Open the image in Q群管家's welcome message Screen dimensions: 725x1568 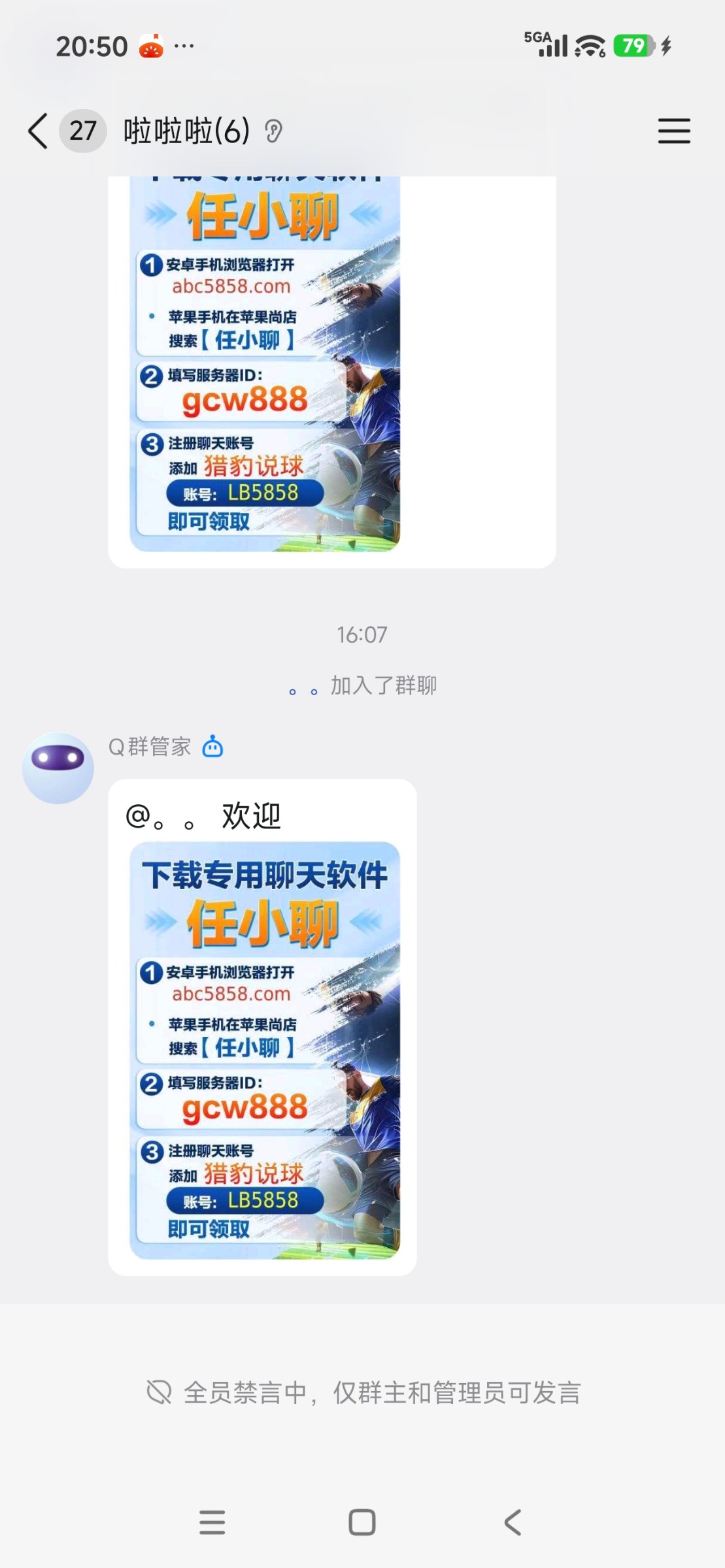265,1050
